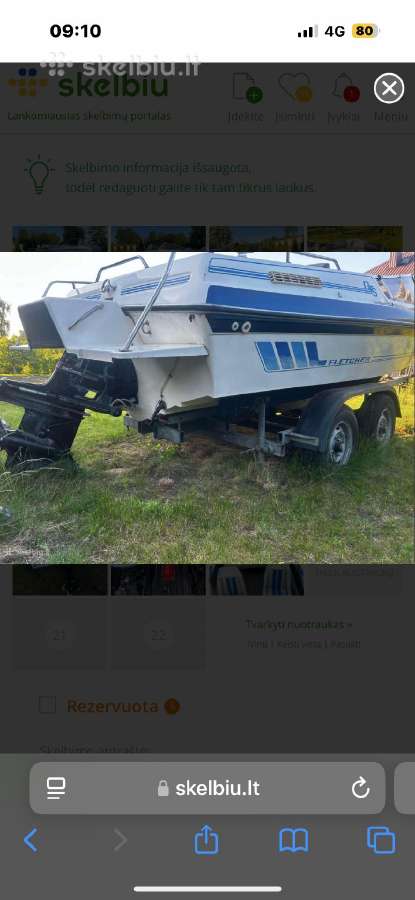
Task: Show all open browser tabs
Action: [x=381, y=840]
